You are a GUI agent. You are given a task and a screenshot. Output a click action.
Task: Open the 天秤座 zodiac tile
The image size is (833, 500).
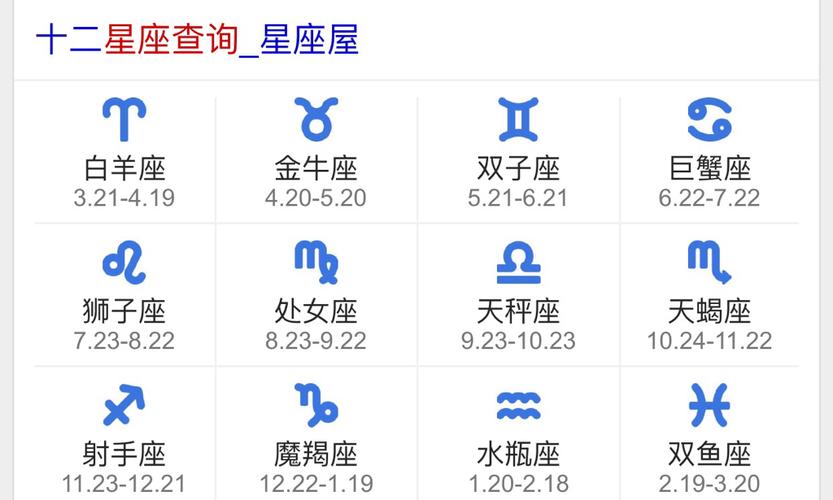click(x=518, y=297)
